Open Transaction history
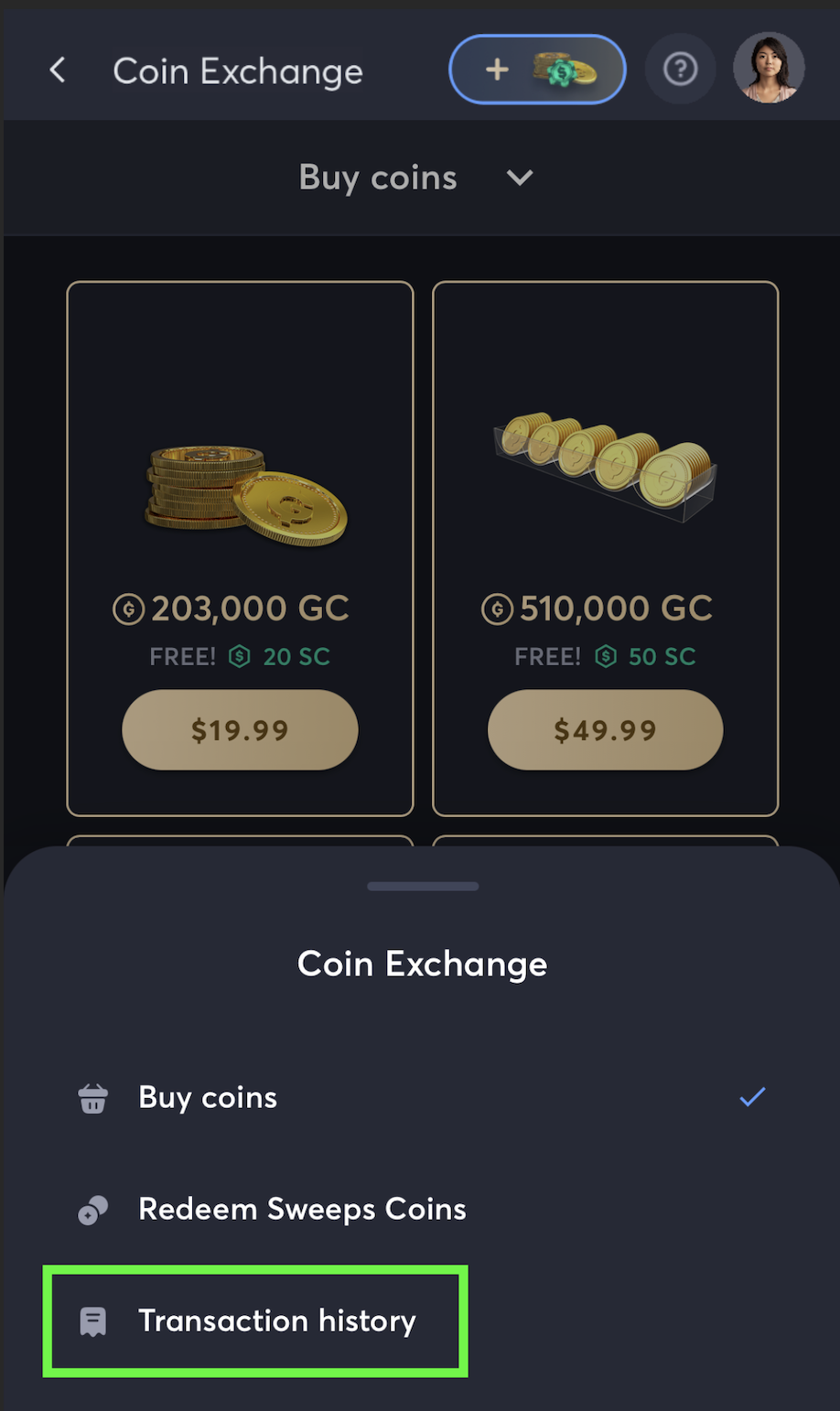840x1411 pixels. tap(276, 1321)
